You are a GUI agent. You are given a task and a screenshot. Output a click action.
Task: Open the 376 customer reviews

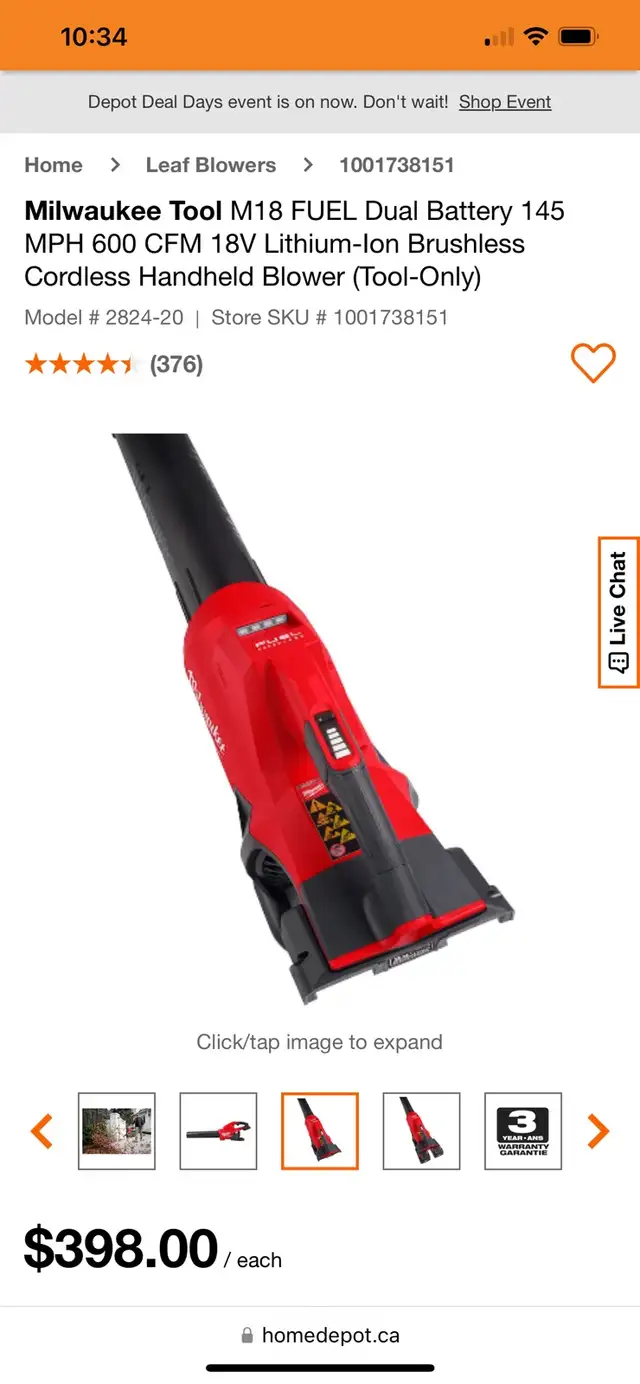(176, 364)
